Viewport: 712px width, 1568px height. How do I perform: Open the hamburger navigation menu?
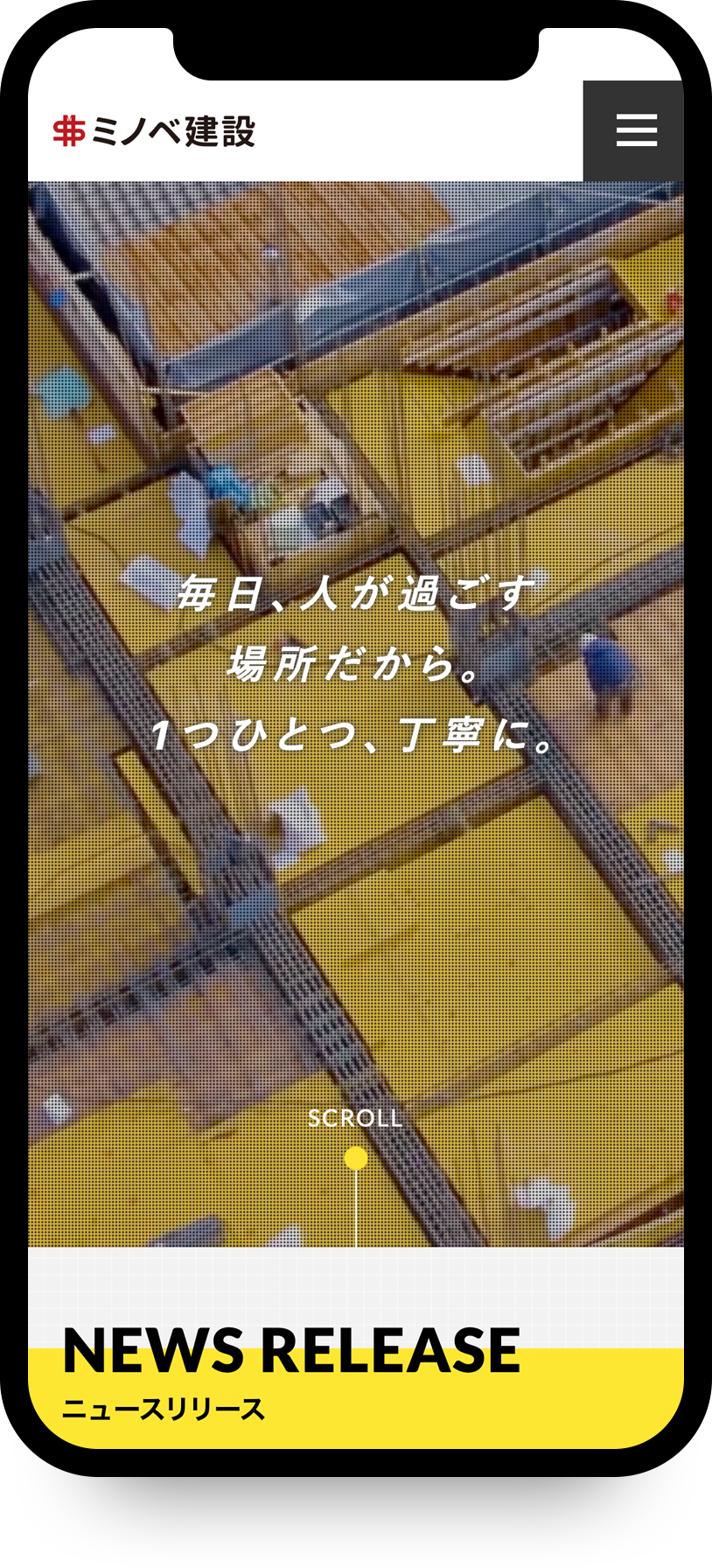[x=635, y=130]
